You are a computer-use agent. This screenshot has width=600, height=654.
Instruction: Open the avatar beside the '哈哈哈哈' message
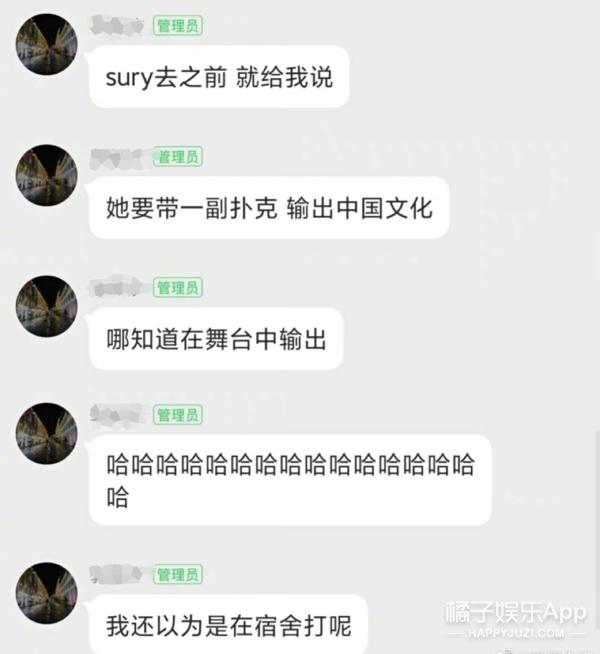click(x=46, y=434)
